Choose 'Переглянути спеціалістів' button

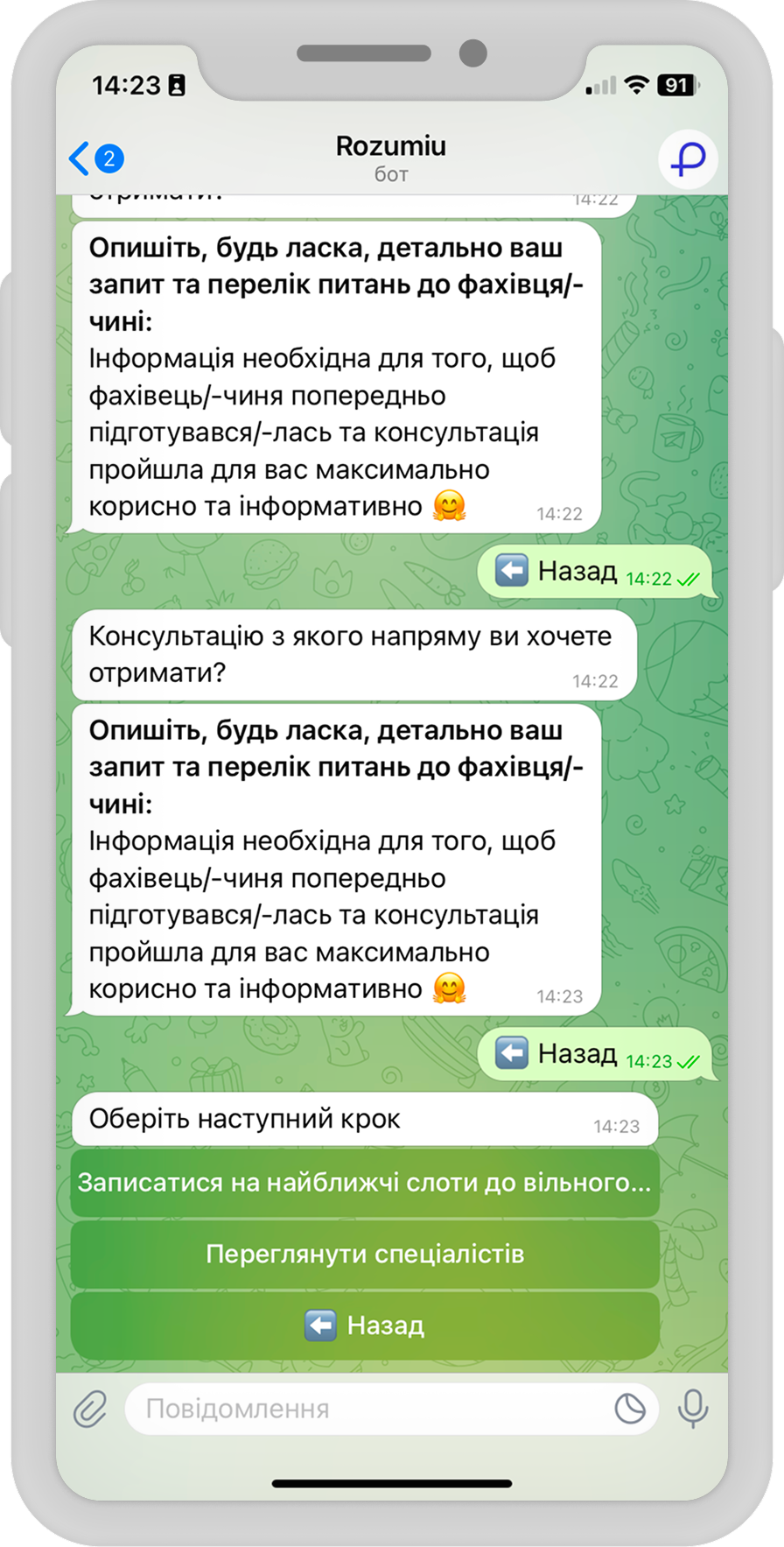pos(364,1254)
